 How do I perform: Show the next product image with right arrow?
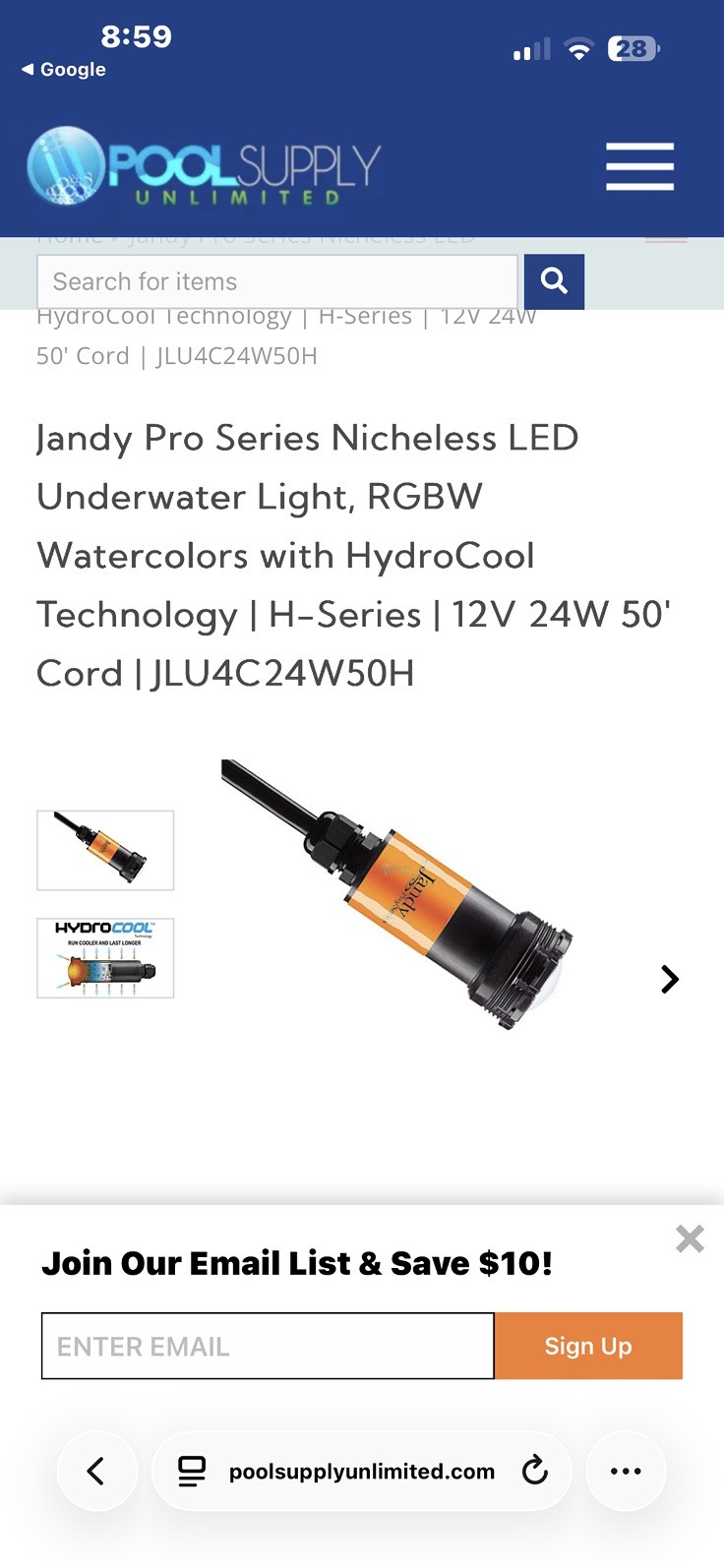coord(670,979)
